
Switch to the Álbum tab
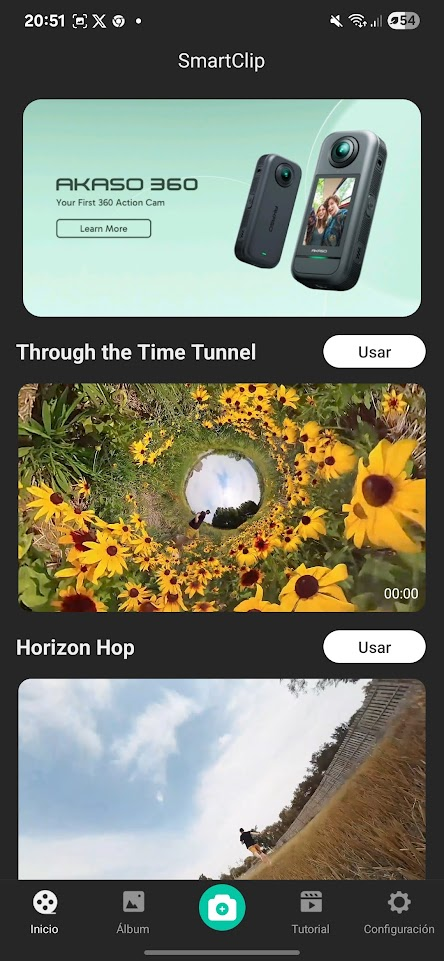point(133,913)
